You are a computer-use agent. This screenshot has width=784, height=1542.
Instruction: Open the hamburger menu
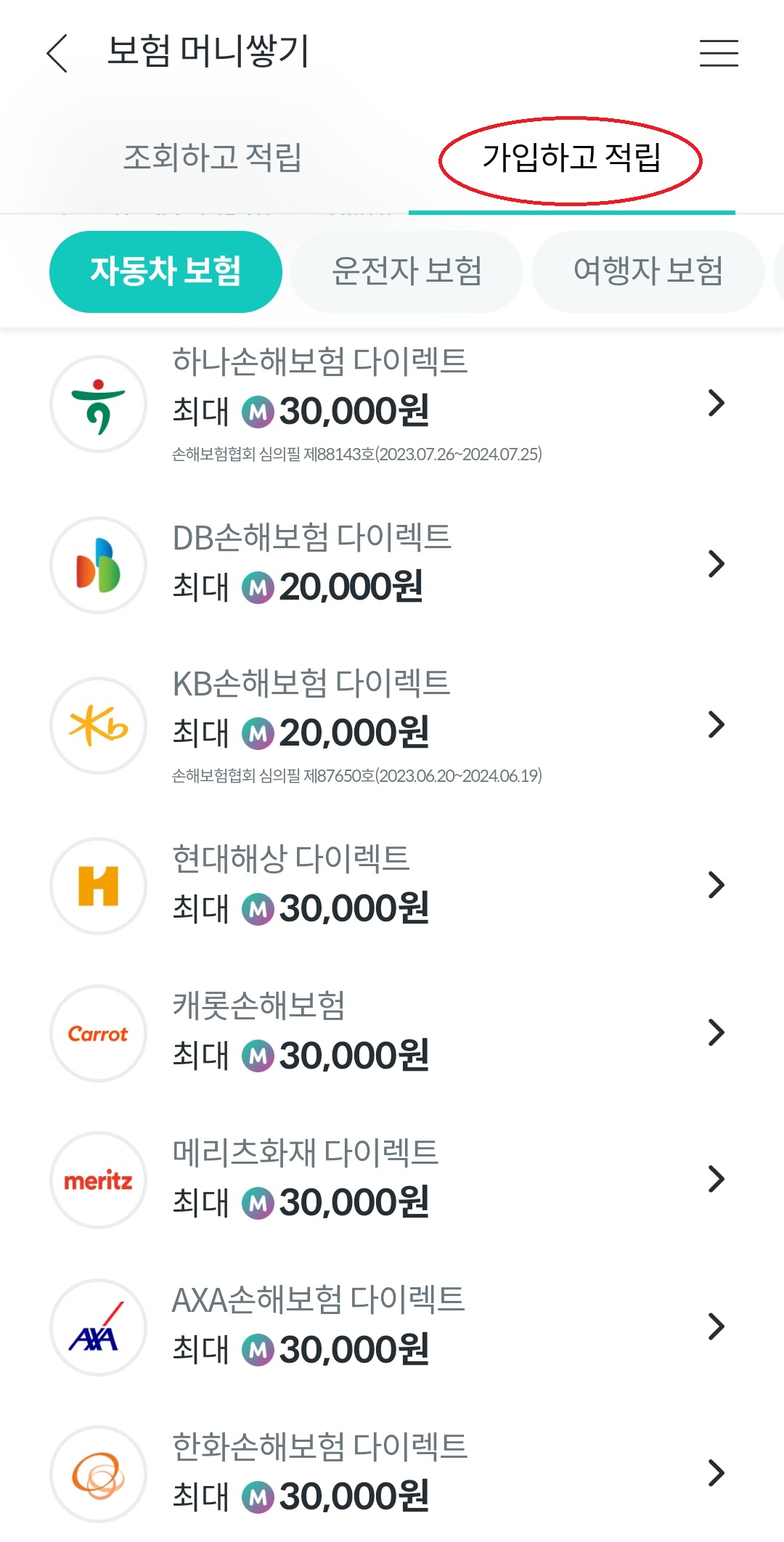pyautogui.click(x=718, y=53)
